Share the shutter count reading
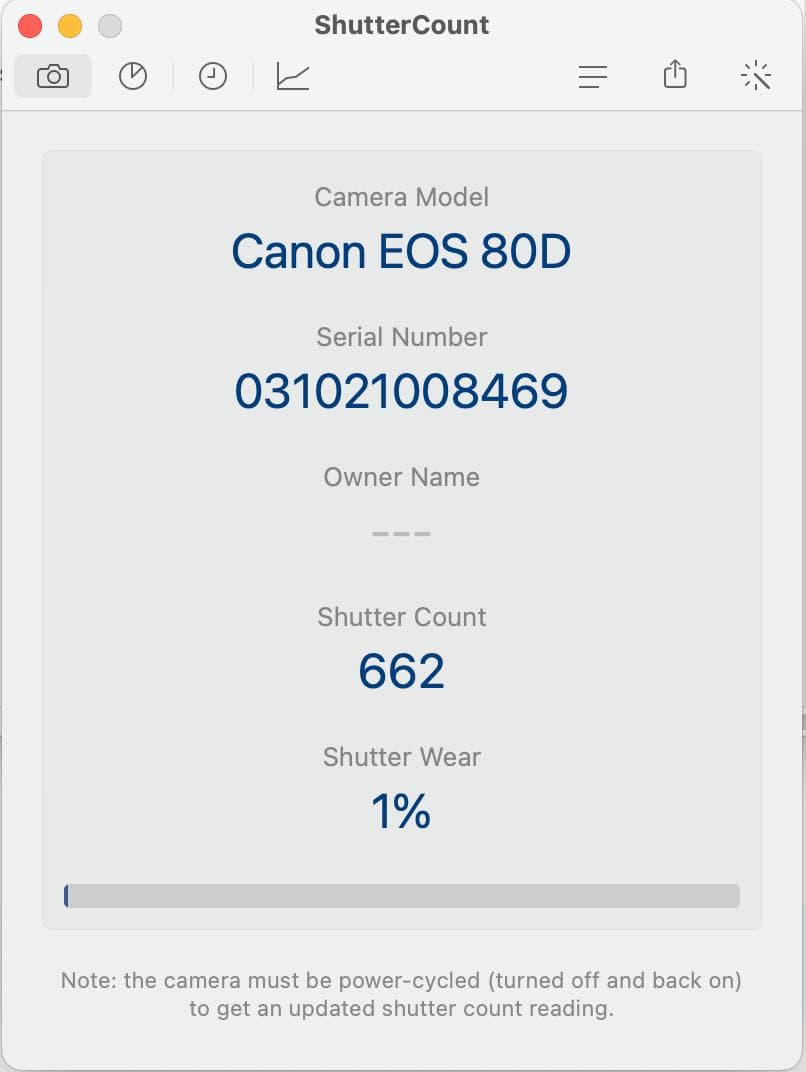 tap(675, 75)
